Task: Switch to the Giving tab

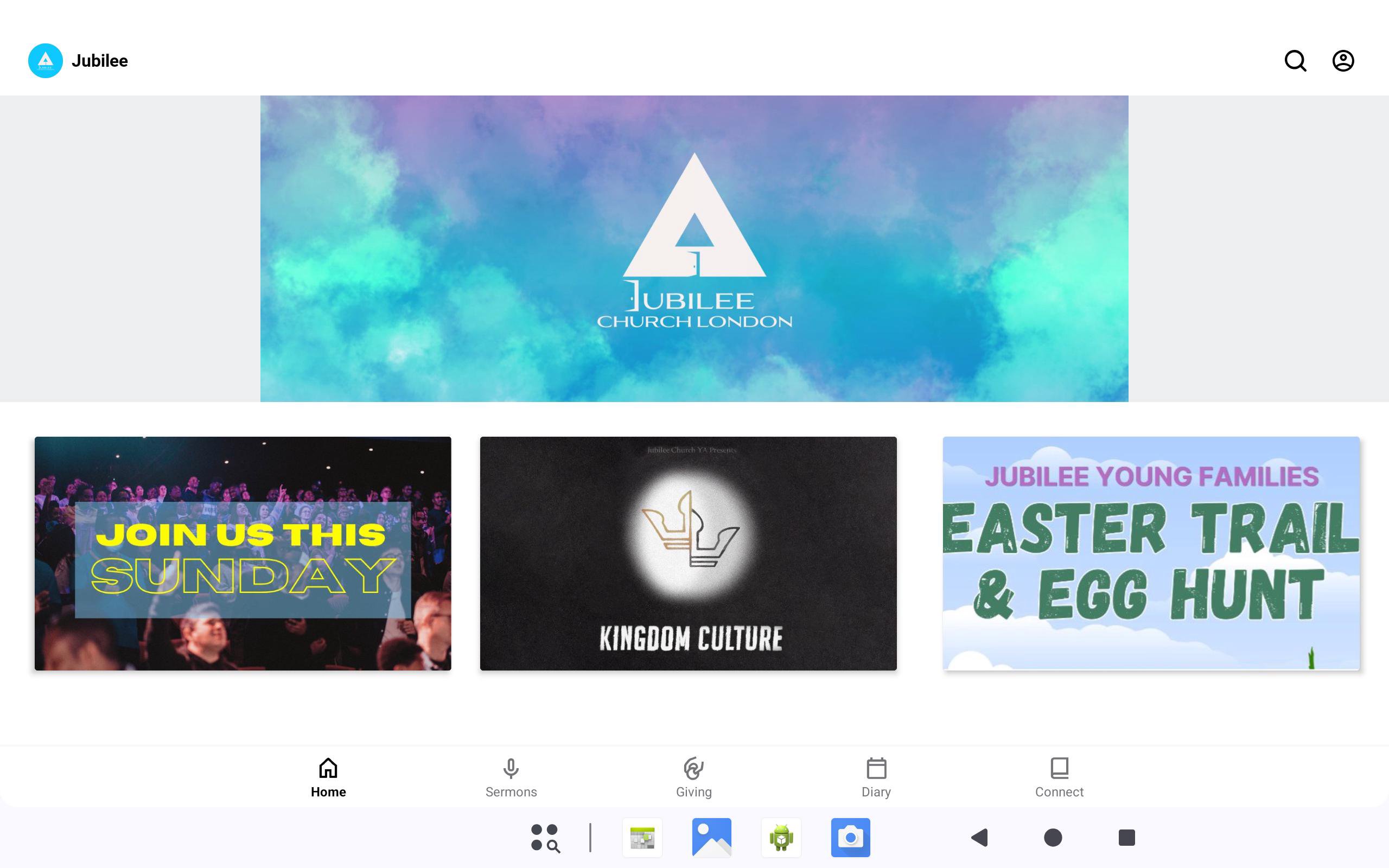Action: pos(693,777)
